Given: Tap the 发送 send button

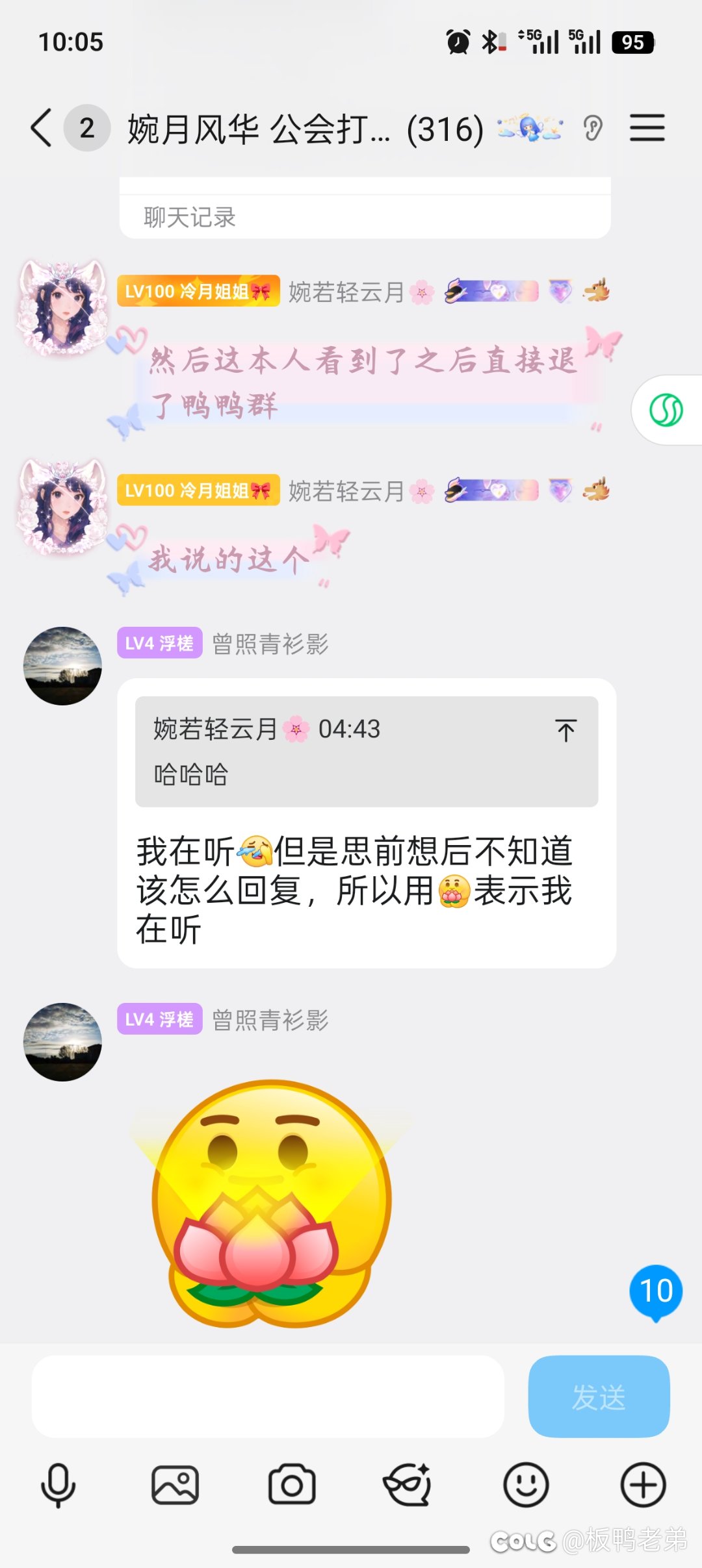Looking at the screenshot, I should pos(599,1397).
